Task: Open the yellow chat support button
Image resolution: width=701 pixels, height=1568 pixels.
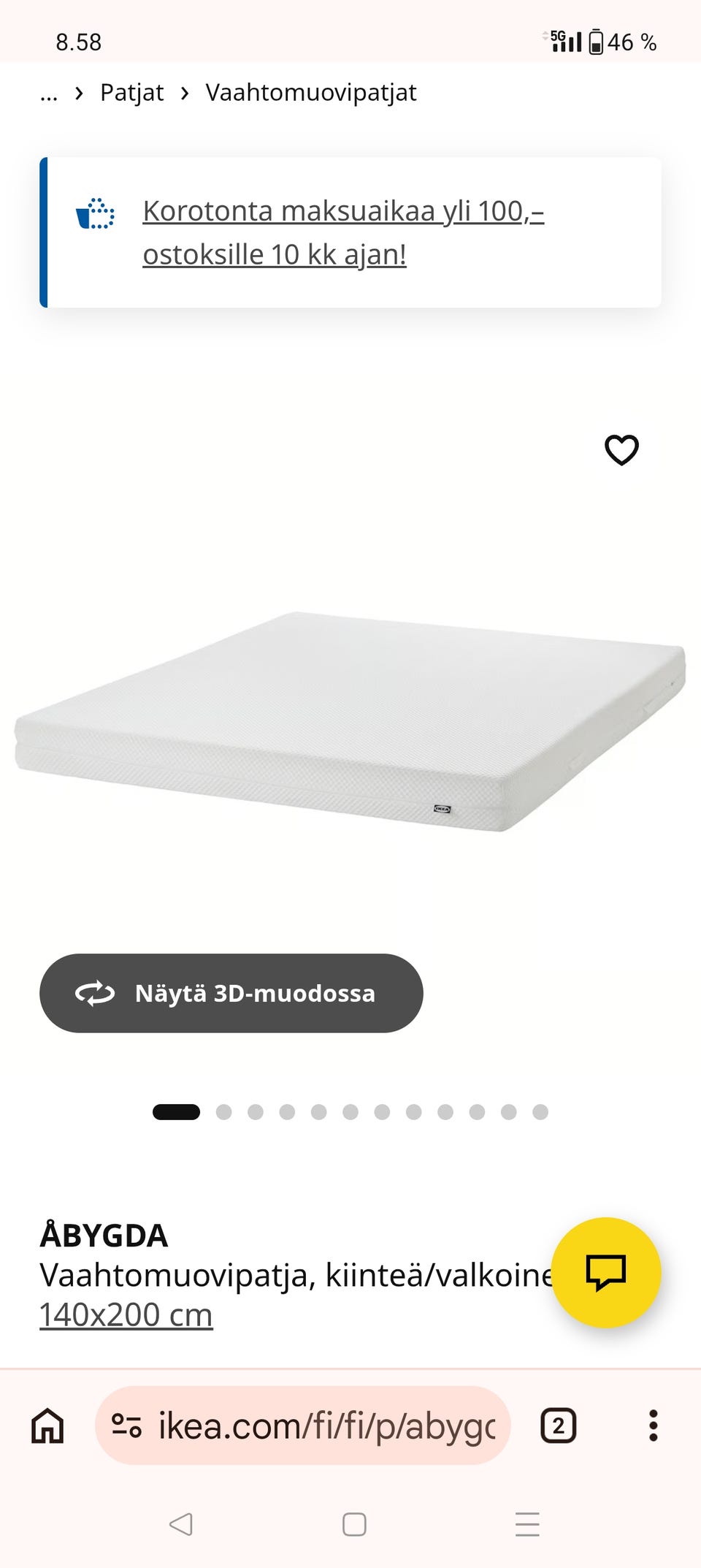Action: [605, 1272]
